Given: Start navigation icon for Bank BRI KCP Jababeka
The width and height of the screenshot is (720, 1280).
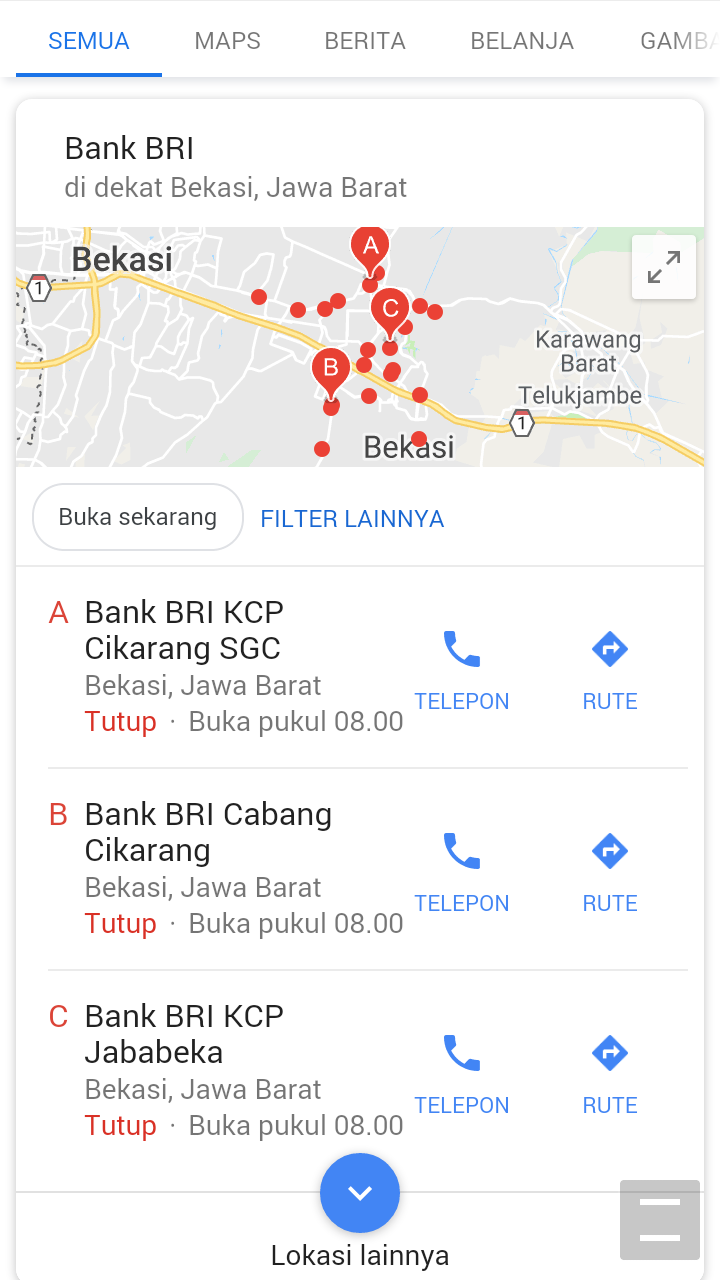Looking at the screenshot, I should [x=609, y=1052].
